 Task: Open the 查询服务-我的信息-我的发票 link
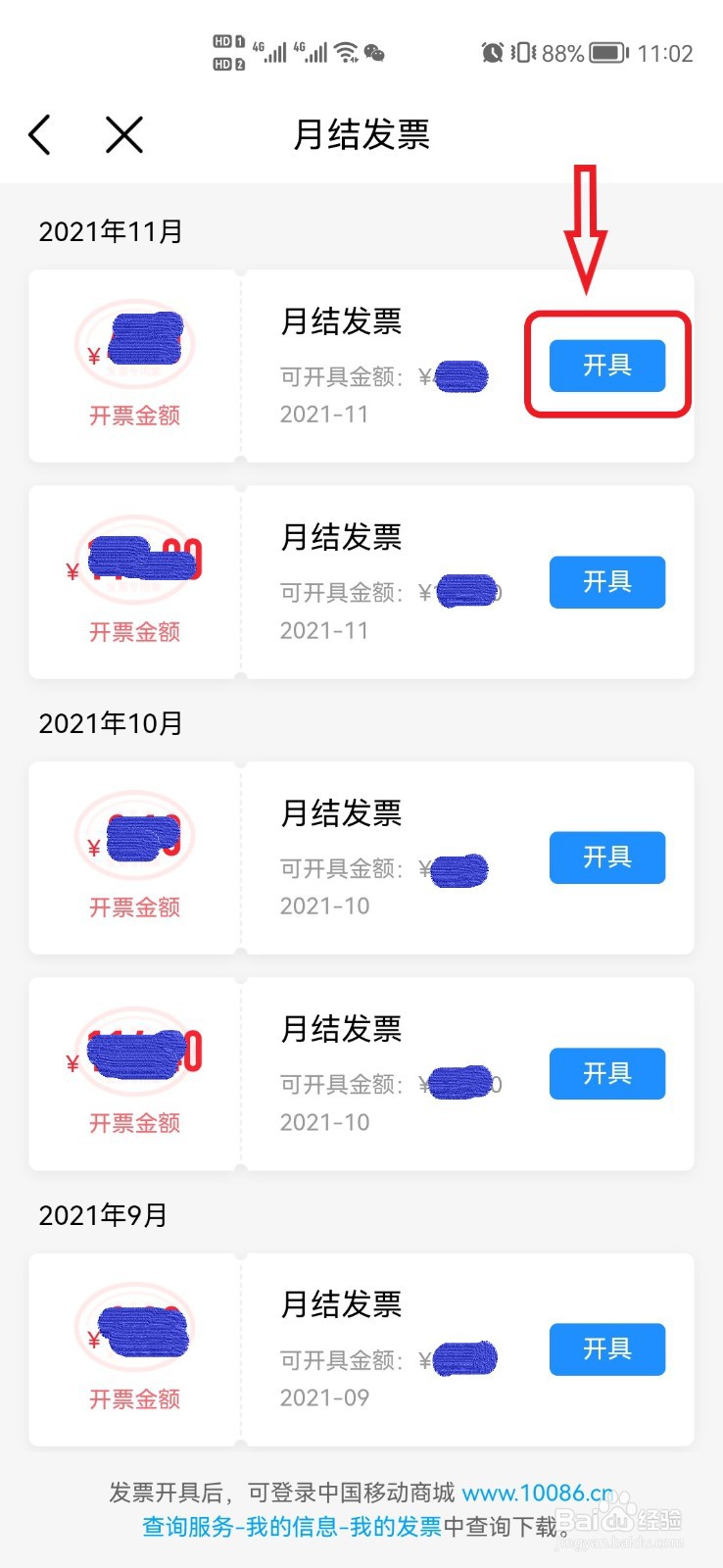tap(292, 1527)
